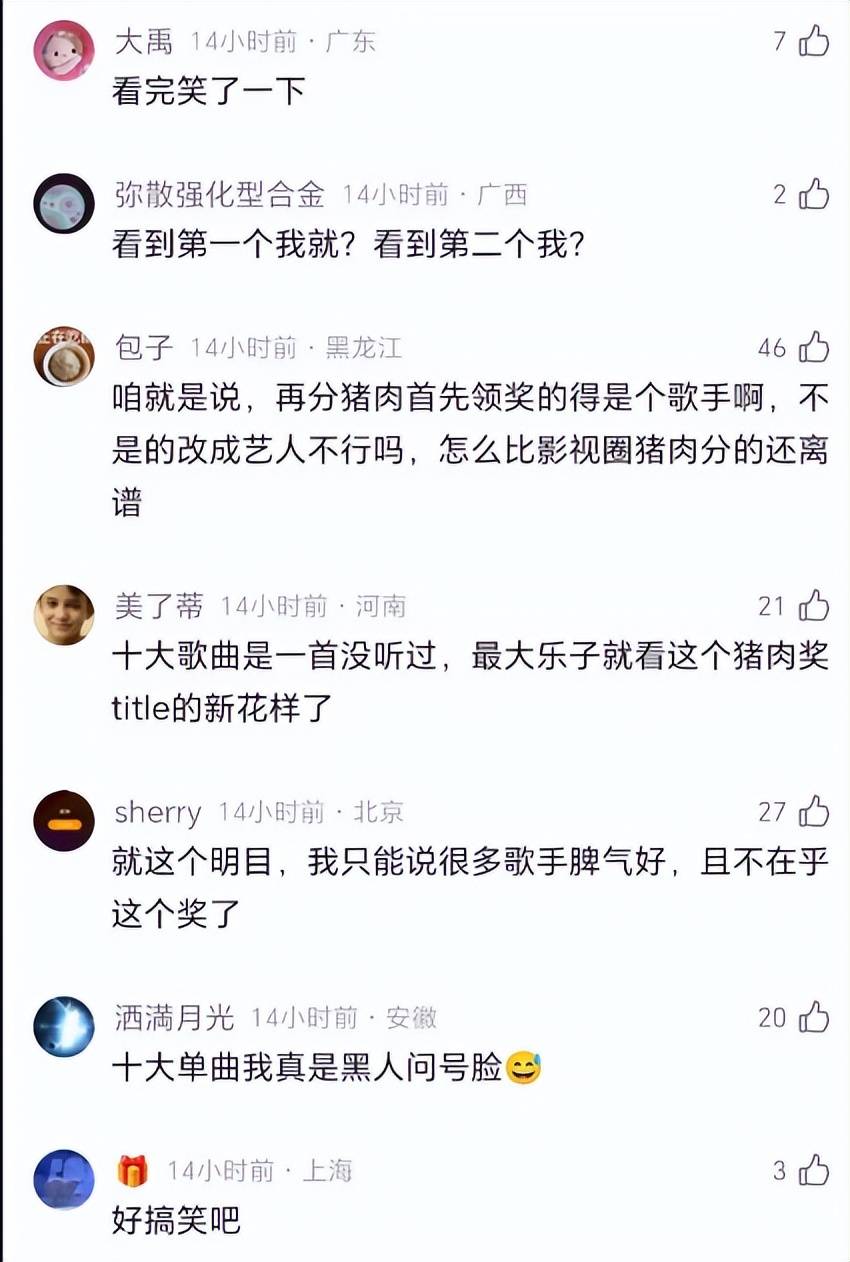Like 美了蒂's comment
Screen dimensions: 850x1262
[814, 605]
